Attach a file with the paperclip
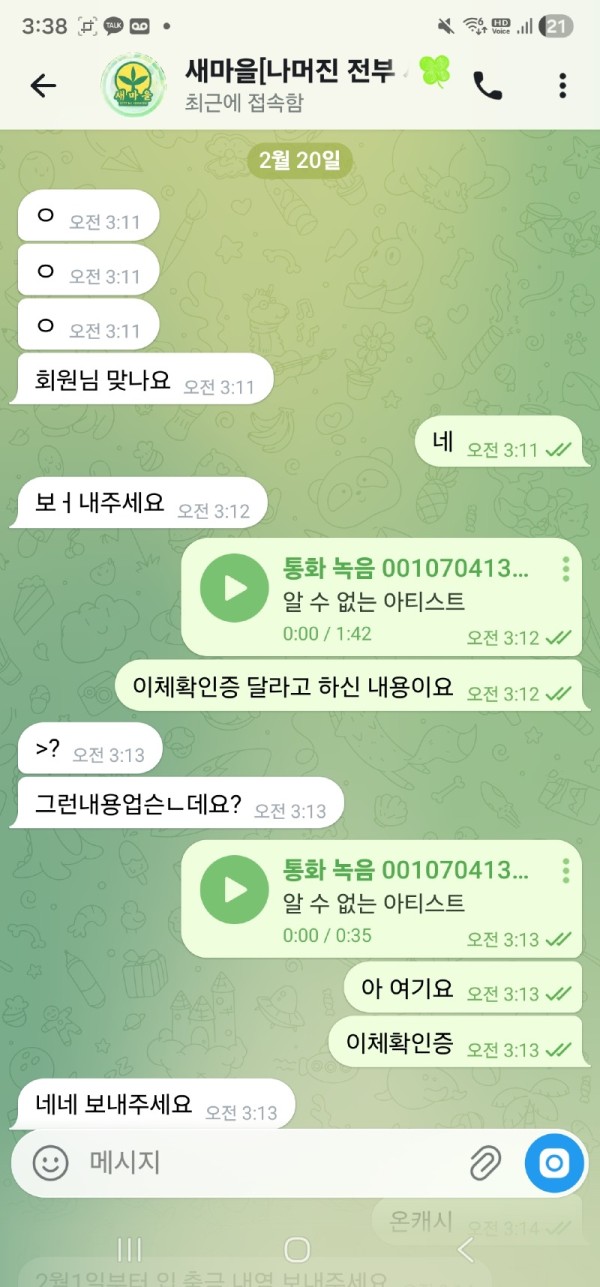The width and height of the screenshot is (600, 1287). tap(485, 1162)
